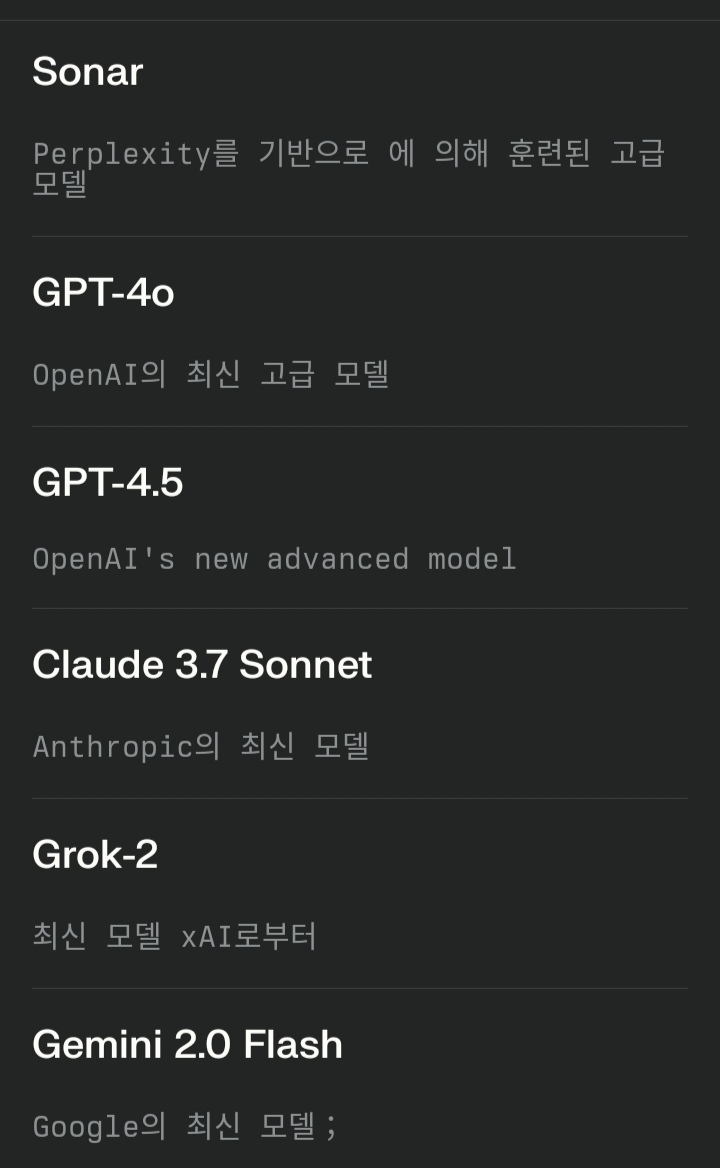Pick the GPT-4.5 model
Screen dimensions: 720x1168
pyautogui.click(x=108, y=483)
